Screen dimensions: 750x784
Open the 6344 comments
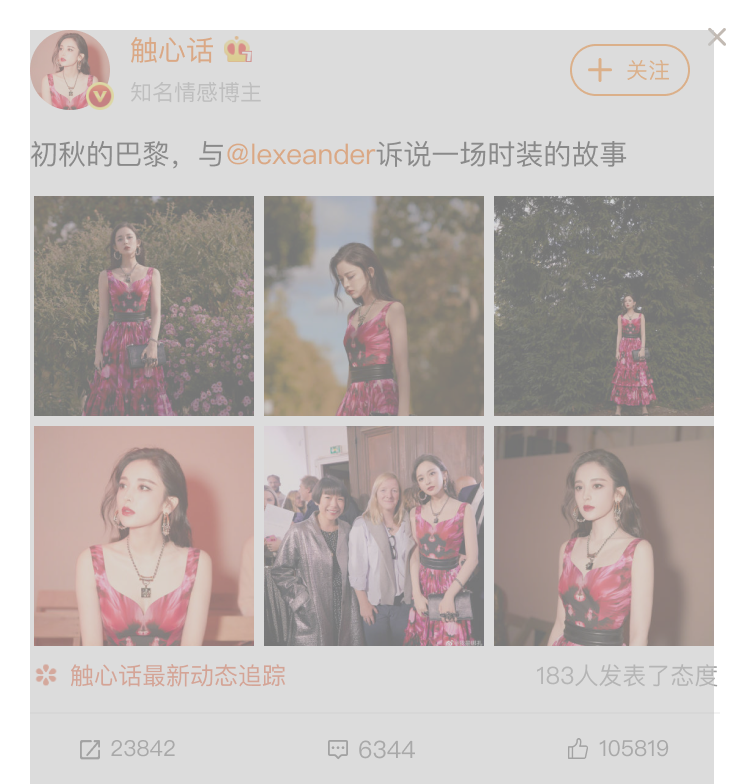(x=371, y=750)
